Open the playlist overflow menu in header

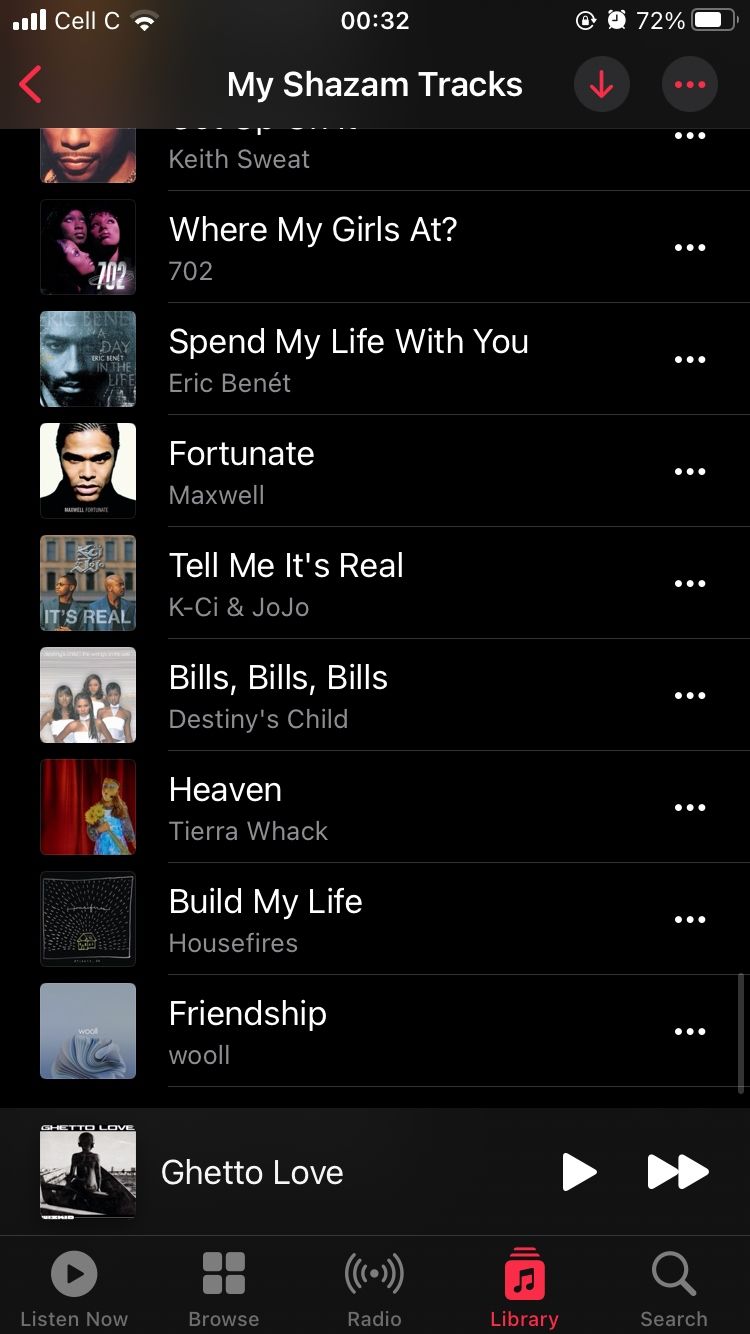click(x=689, y=85)
